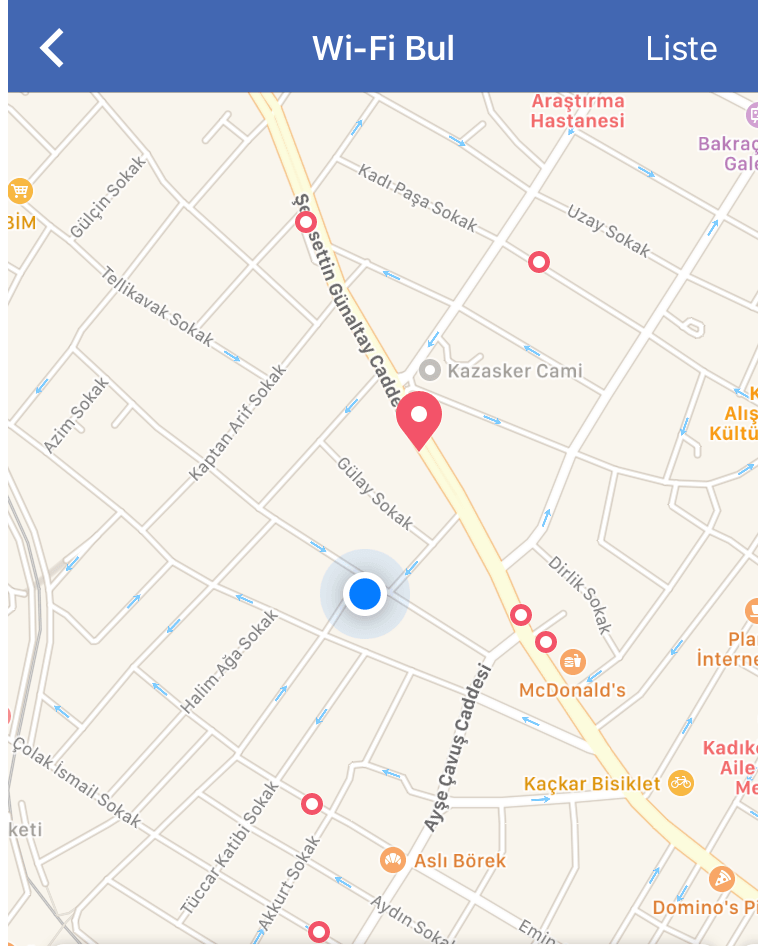Go back using the top arrow
The width and height of the screenshot is (768, 950).
52,48
